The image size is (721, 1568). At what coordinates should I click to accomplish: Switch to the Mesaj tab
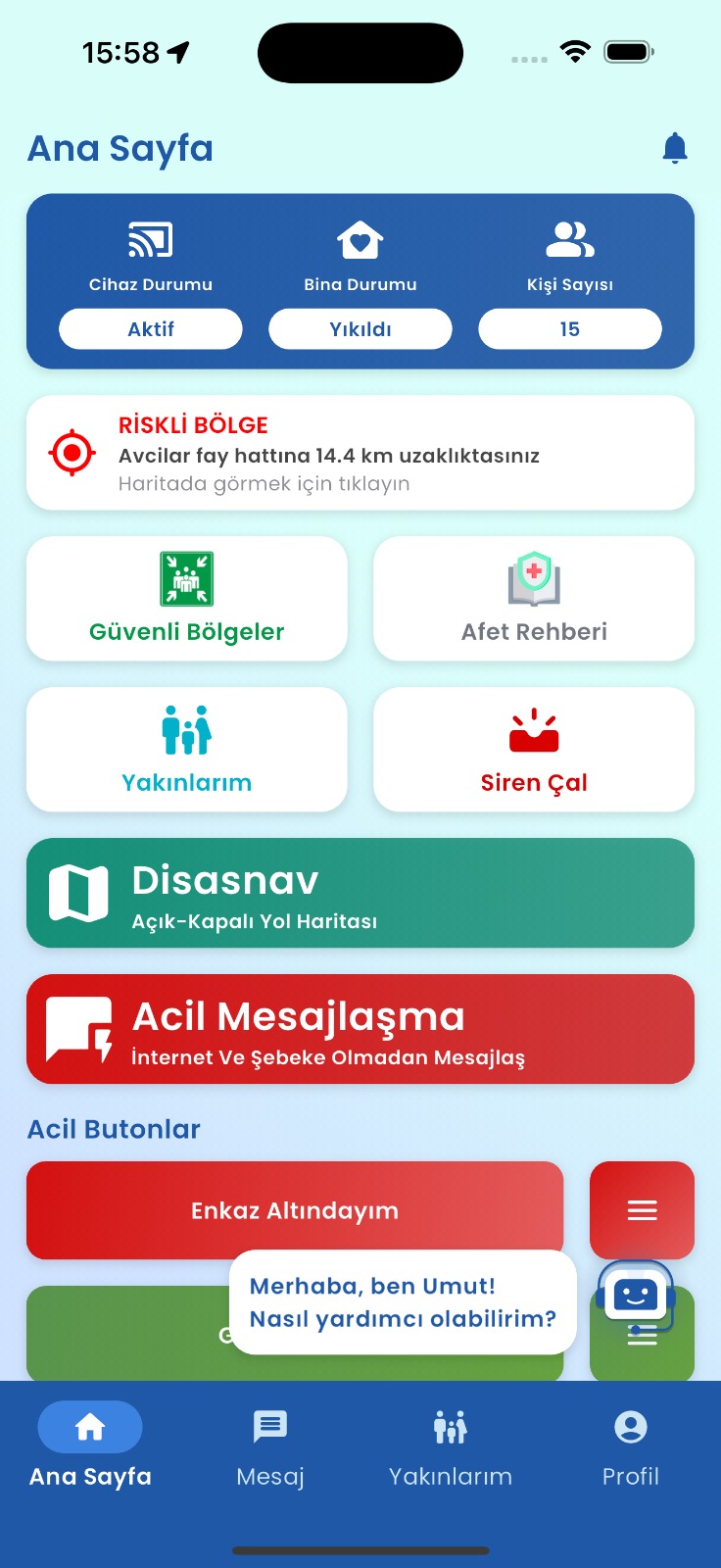pyautogui.click(x=270, y=1446)
